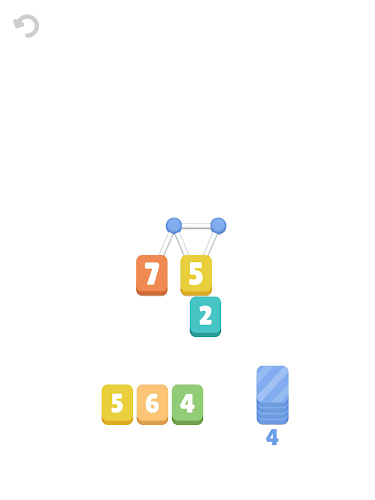This screenshot has width=375, height=500.
Task: Select the teal 2 tile
Action: coord(205,317)
